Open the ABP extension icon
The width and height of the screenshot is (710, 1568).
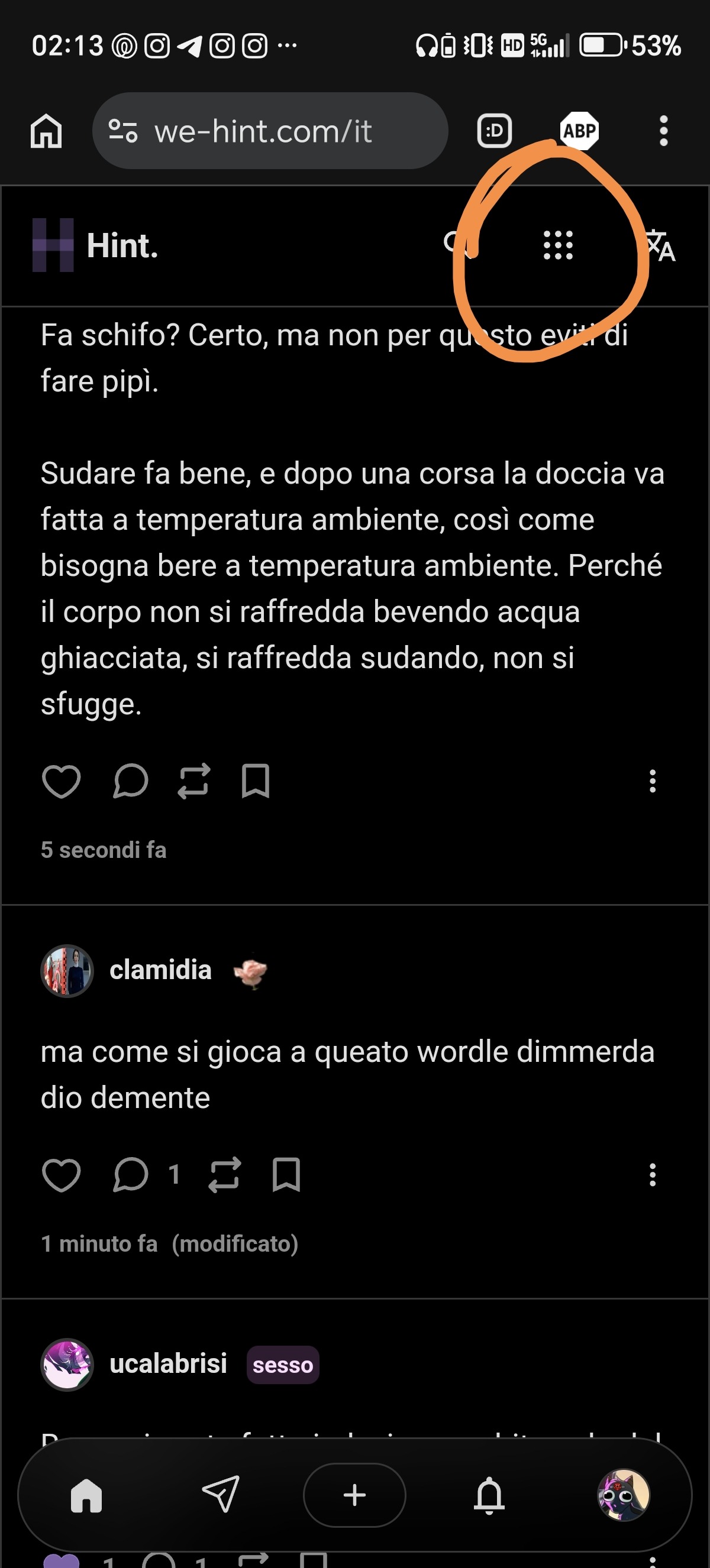point(579,130)
